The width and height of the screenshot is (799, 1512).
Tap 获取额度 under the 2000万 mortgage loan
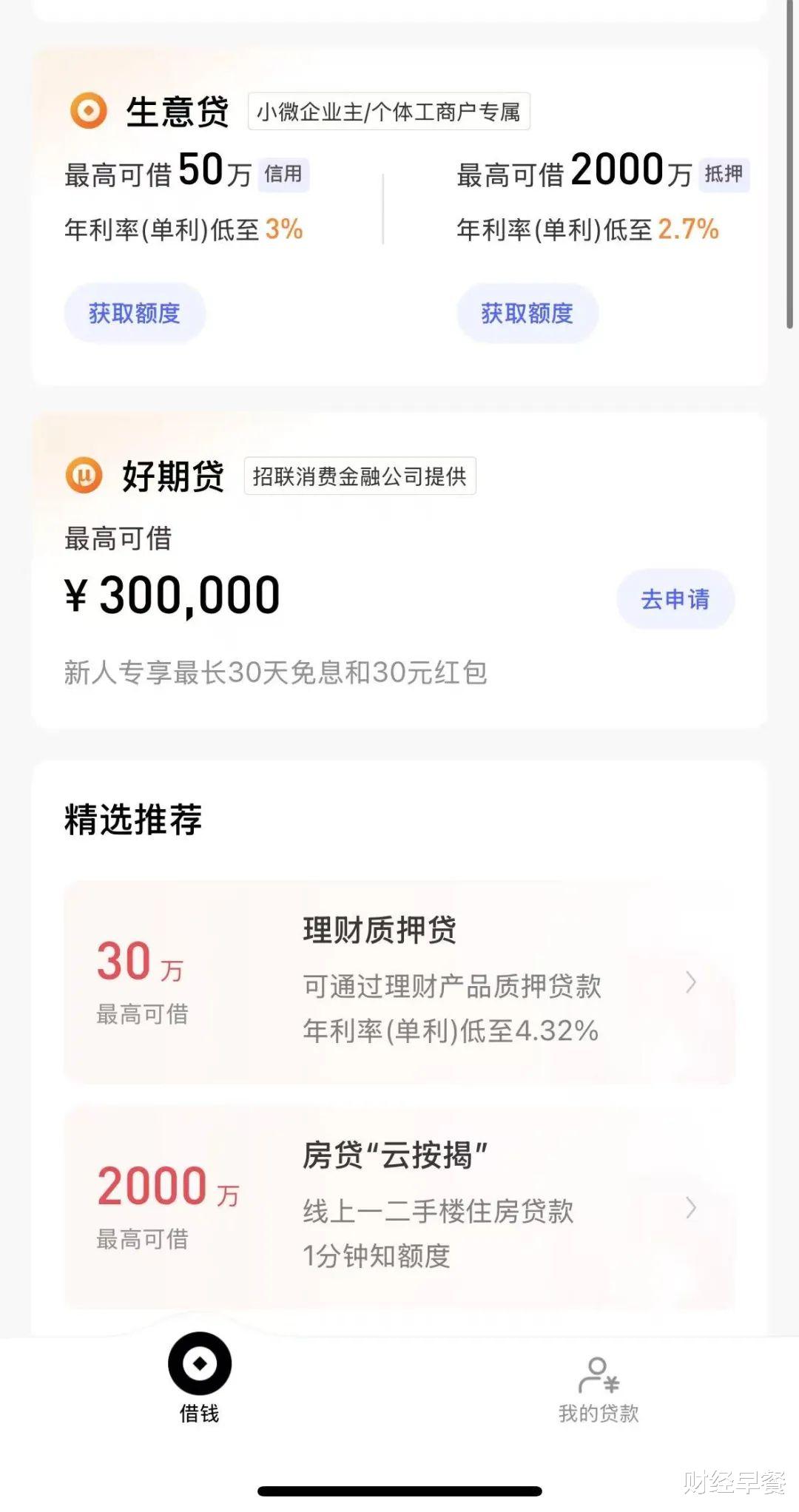(x=527, y=314)
